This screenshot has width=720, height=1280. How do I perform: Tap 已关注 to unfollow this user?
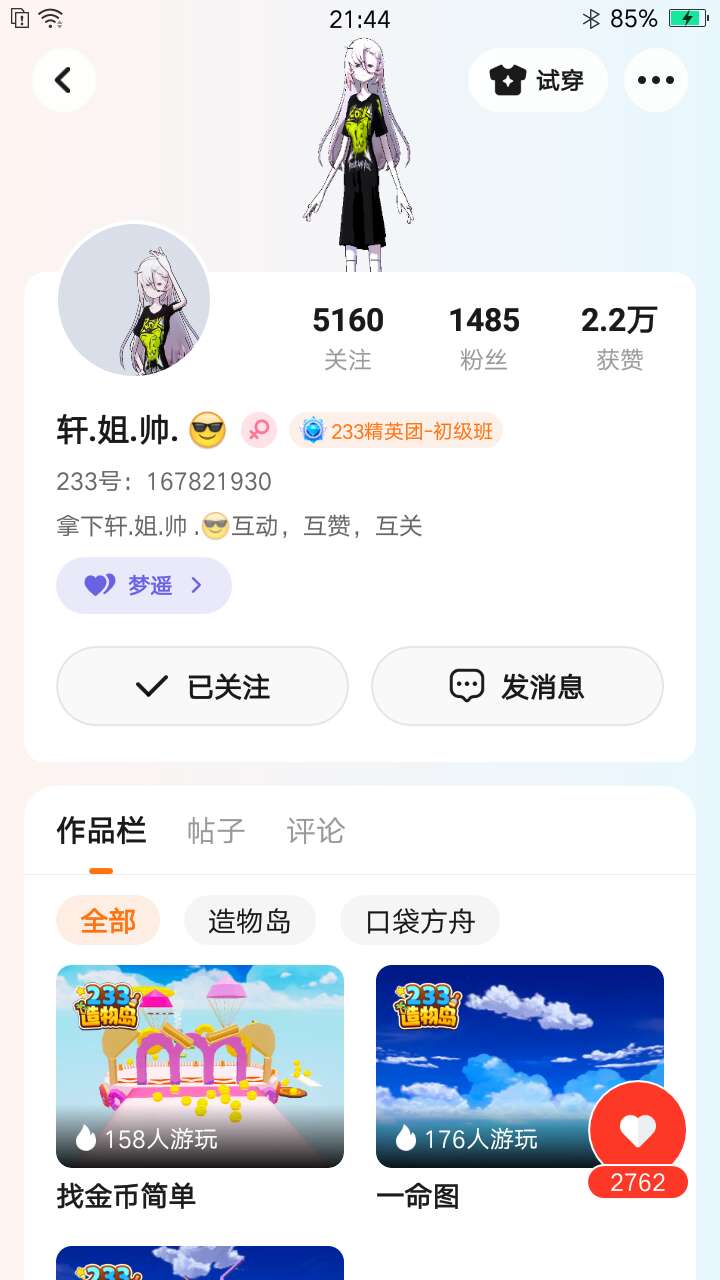[202, 686]
